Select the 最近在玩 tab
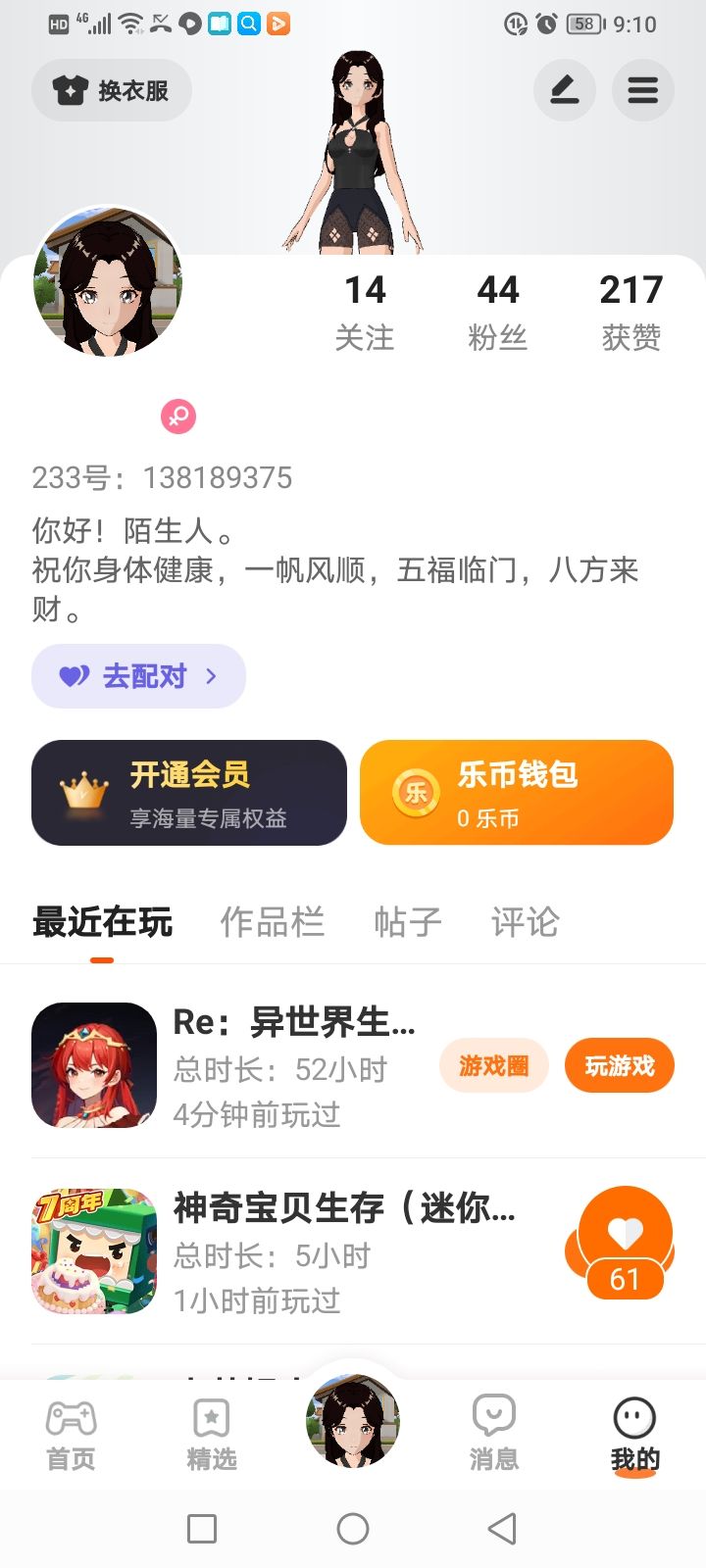 (x=102, y=922)
